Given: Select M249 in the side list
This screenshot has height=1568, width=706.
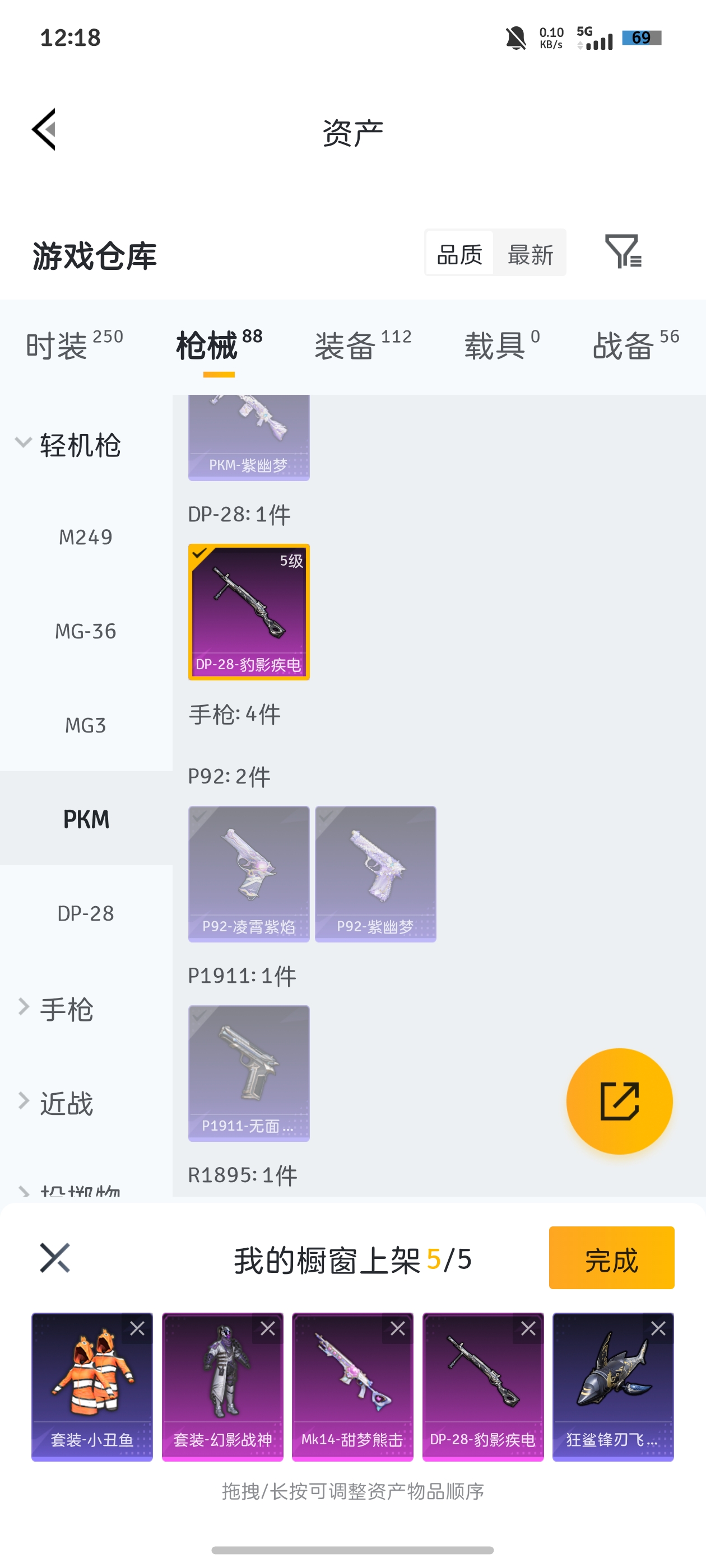Looking at the screenshot, I should pyautogui.click(x=86, y=537).
